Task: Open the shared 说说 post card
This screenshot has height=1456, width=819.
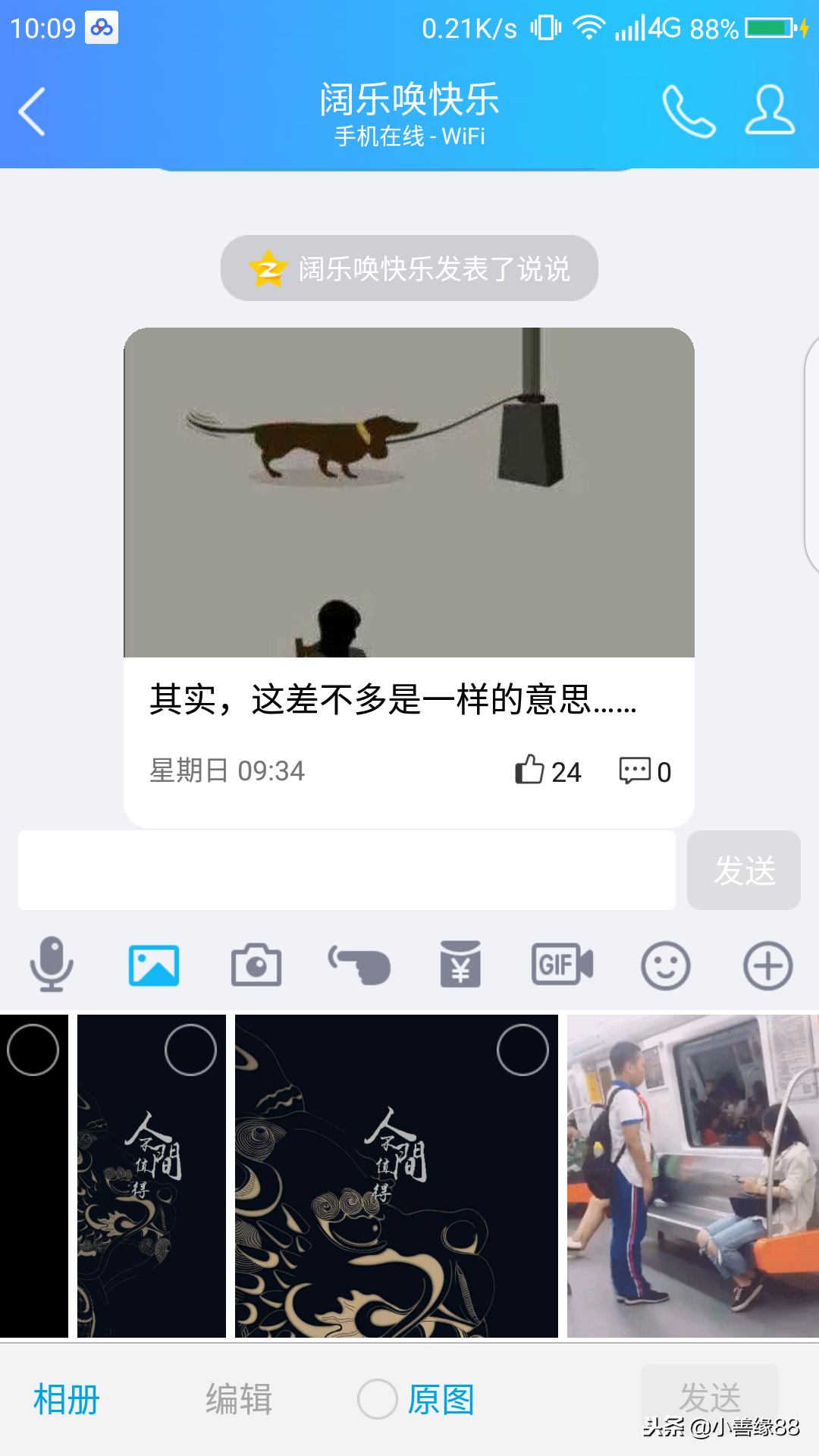Action: pos(409,531)
